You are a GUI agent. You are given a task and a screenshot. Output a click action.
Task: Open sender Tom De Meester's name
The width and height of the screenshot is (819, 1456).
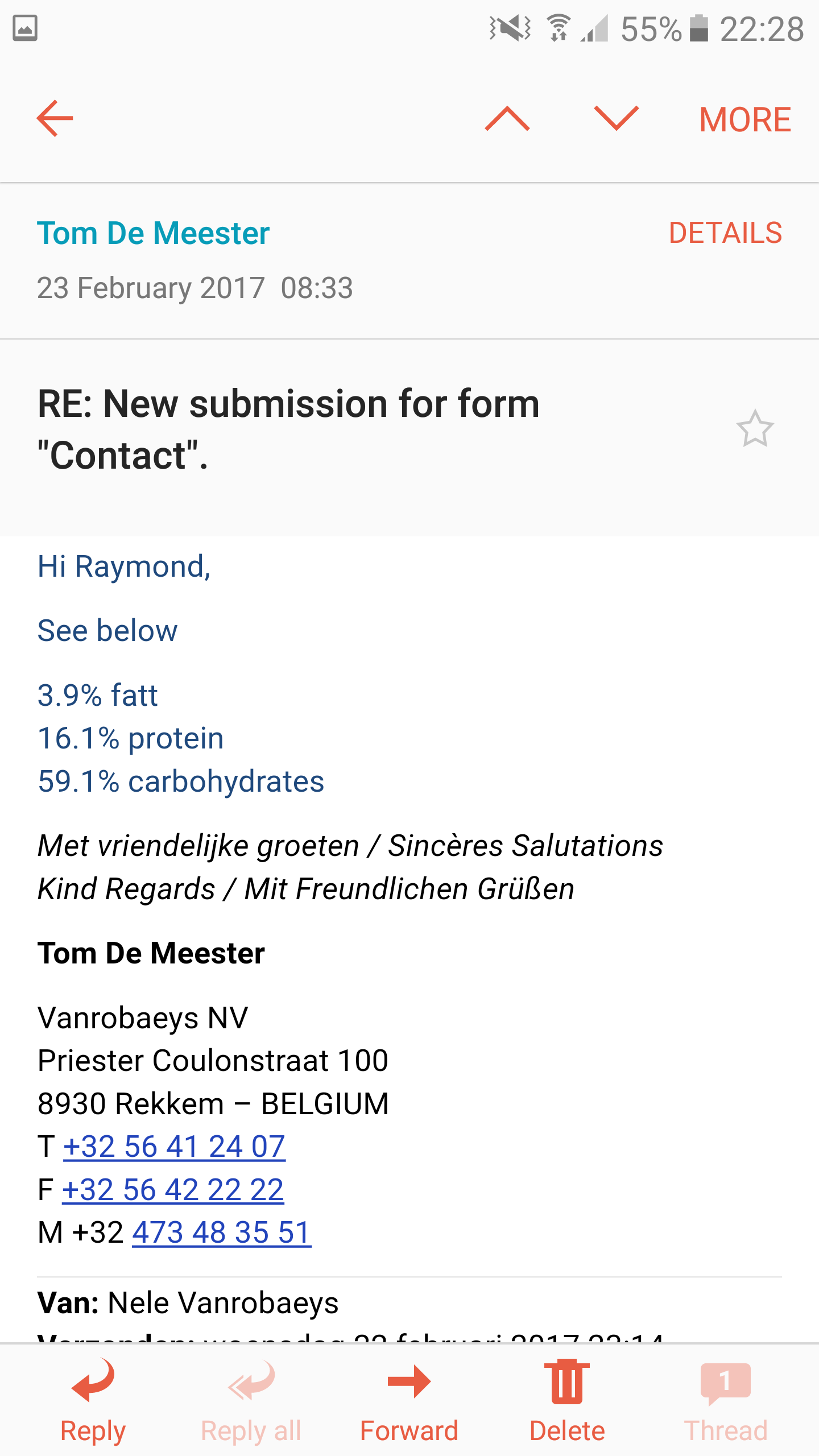[153, 233]
